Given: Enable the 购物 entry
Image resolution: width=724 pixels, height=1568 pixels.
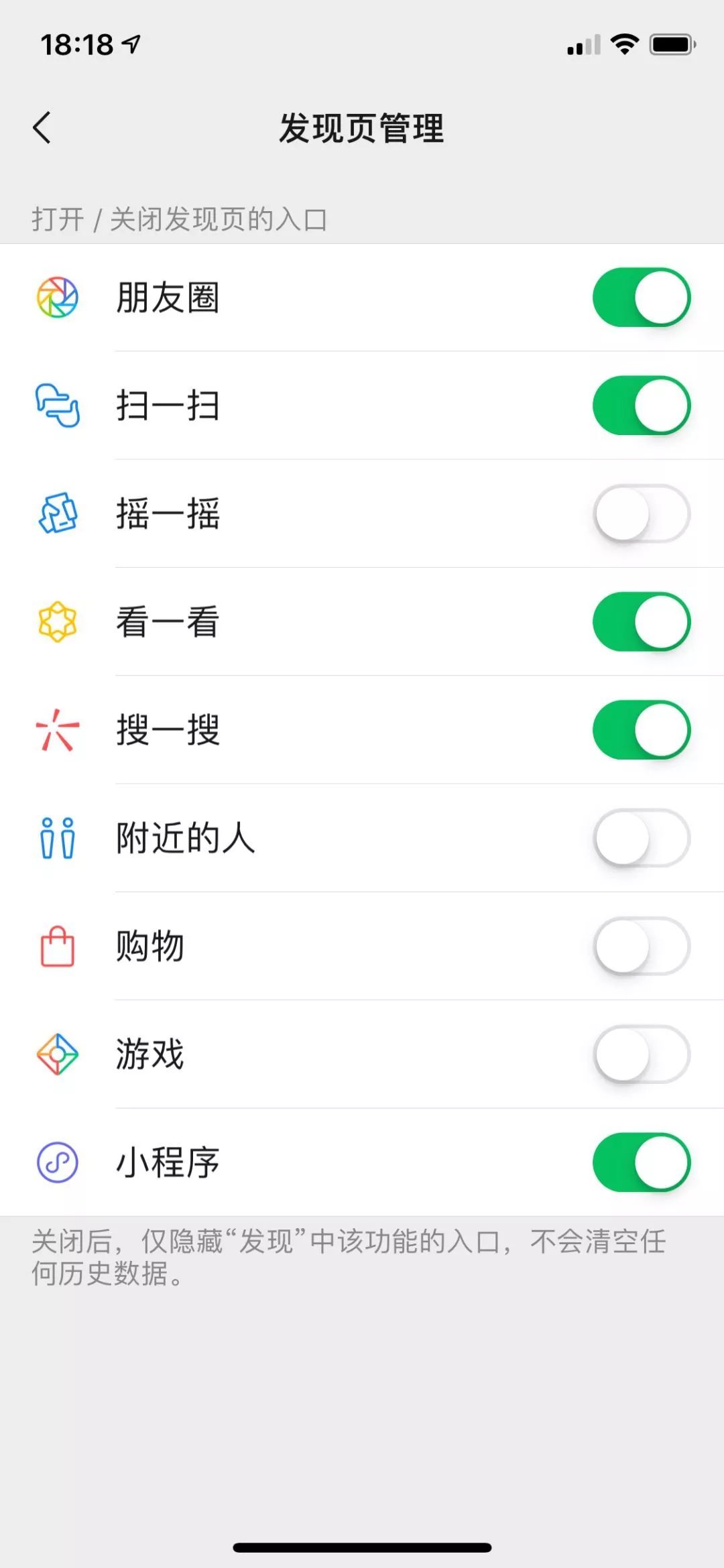Looking at the screenshot, I should tap(642, 946).
